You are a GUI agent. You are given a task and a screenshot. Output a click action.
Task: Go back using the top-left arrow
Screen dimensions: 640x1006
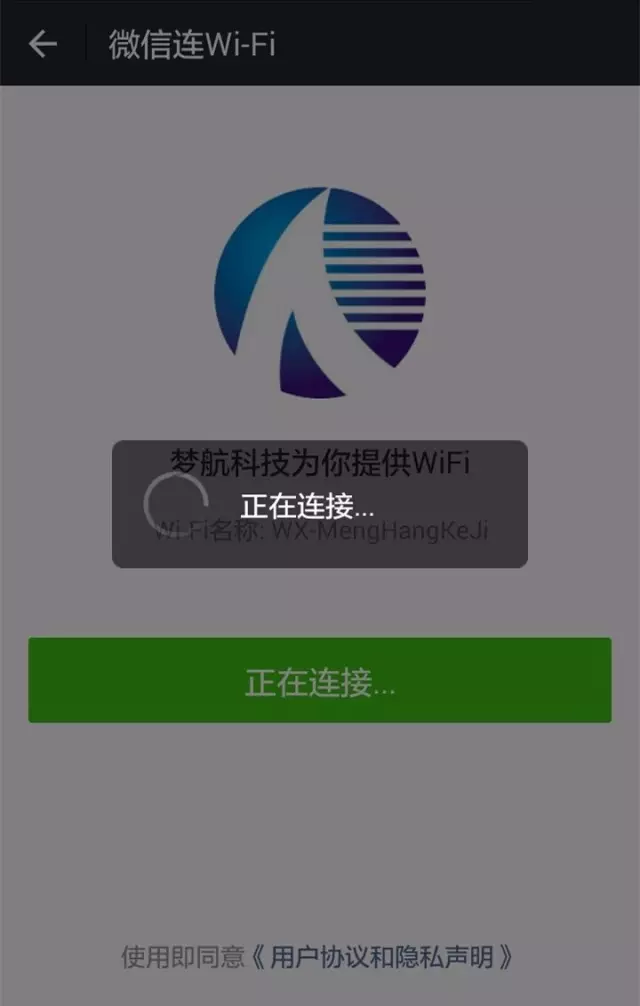click(x=42, y=44)
